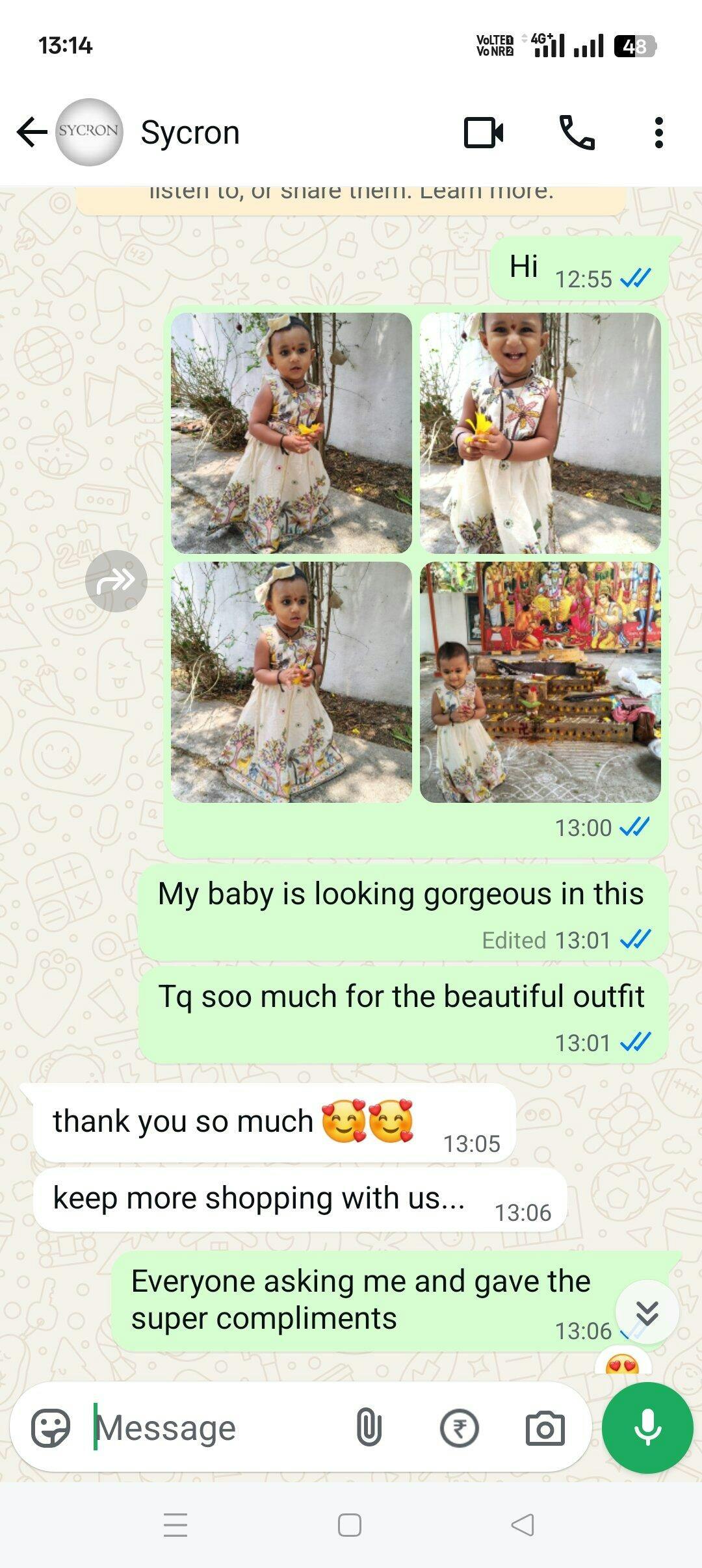Viewport: 702px width, 1568px height.
Task: Tap the Learn more link in the banner
Action: (x=486, y=192)
